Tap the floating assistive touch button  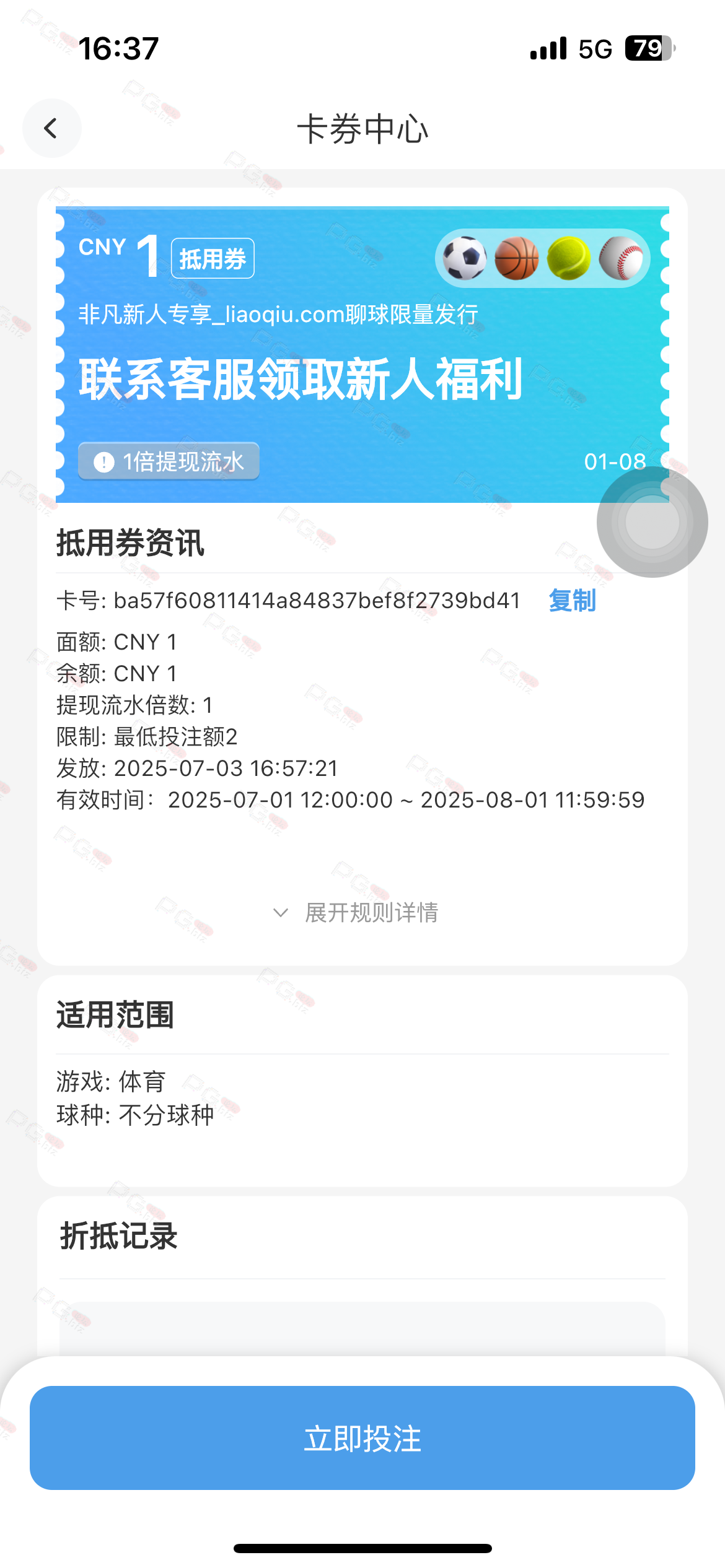[652, 522]
